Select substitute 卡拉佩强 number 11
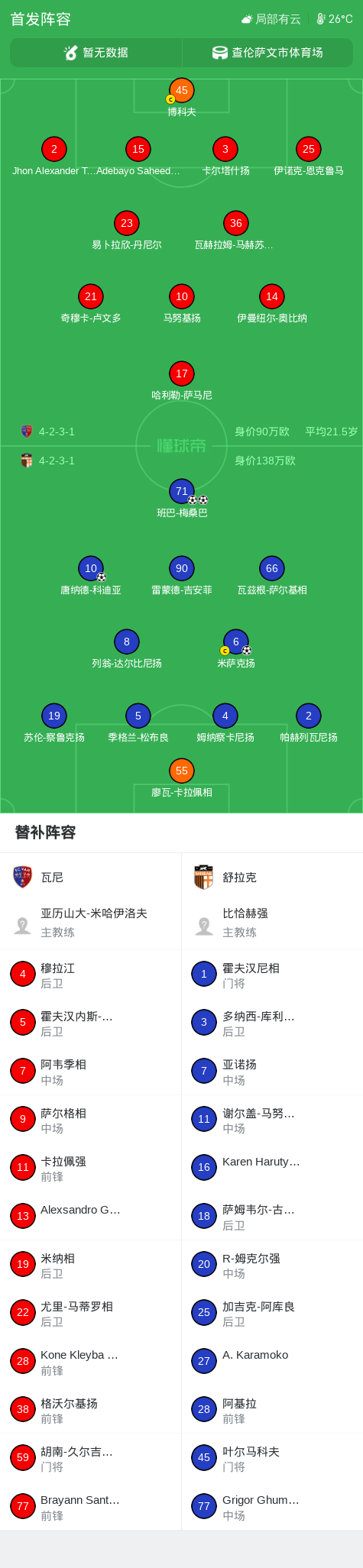Viewport: 363px width, 1568px height. [x=90, y=1168]
